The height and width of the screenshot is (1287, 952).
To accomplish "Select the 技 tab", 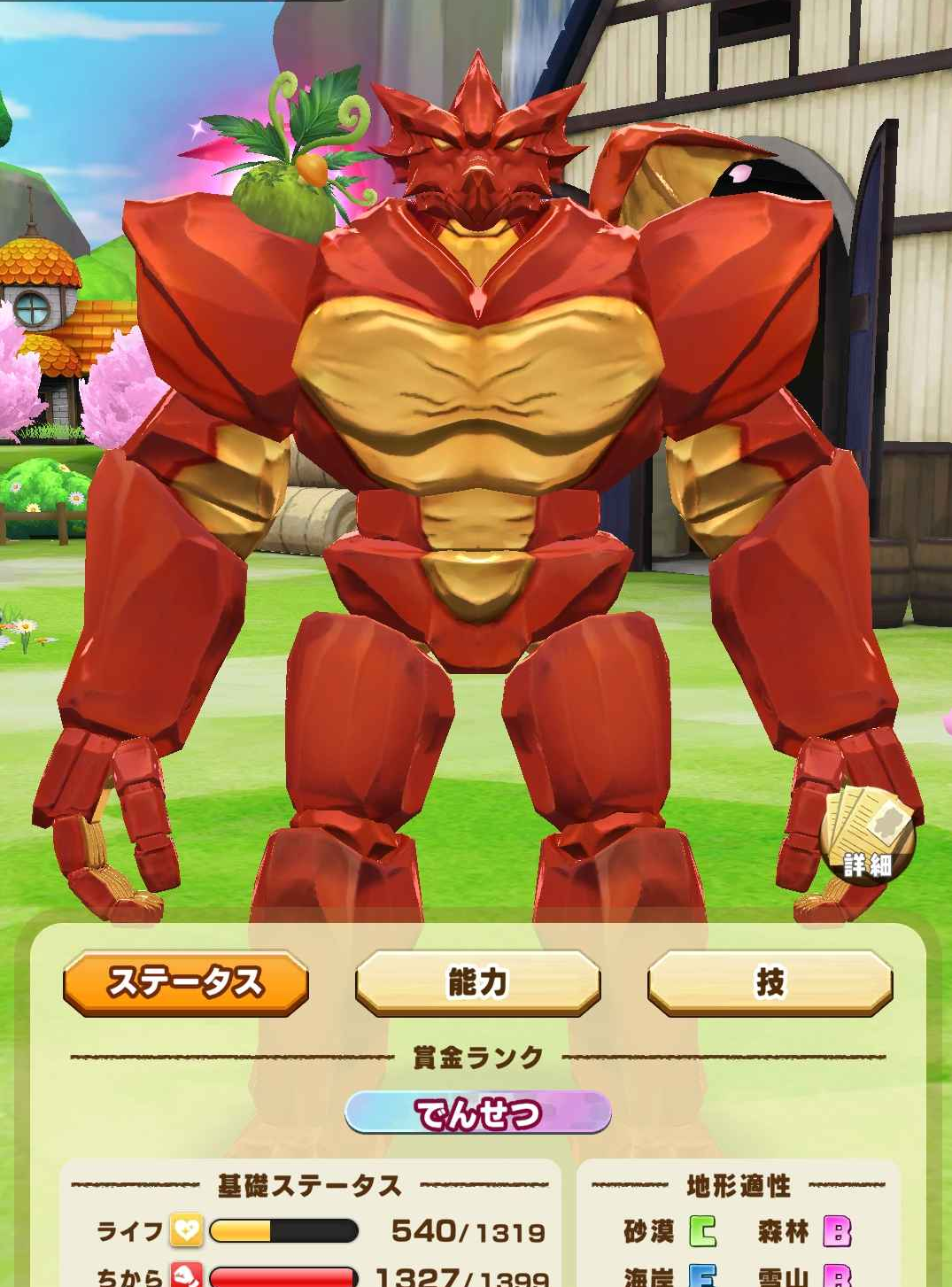I will (x=770, y=982).
